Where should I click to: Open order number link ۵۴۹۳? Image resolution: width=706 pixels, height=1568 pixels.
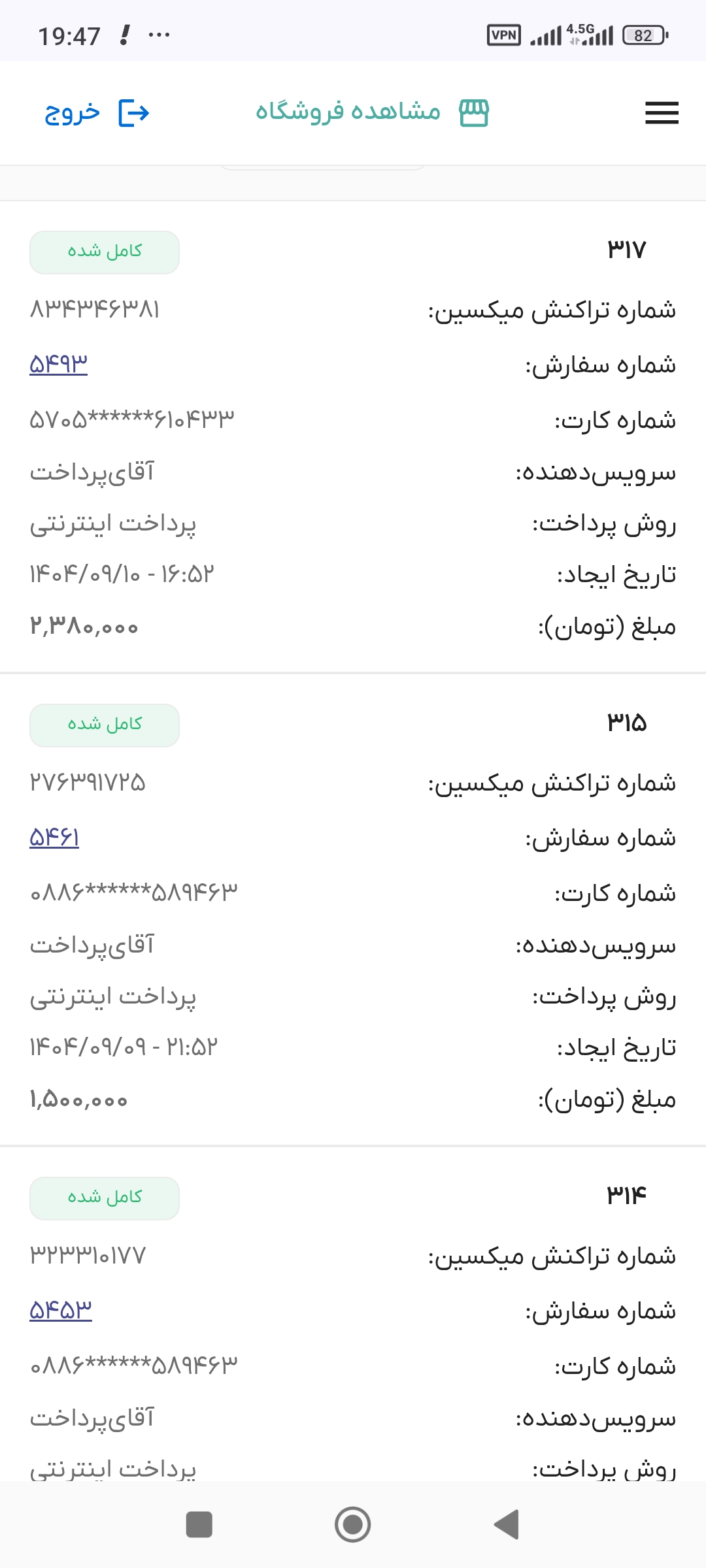58,363
